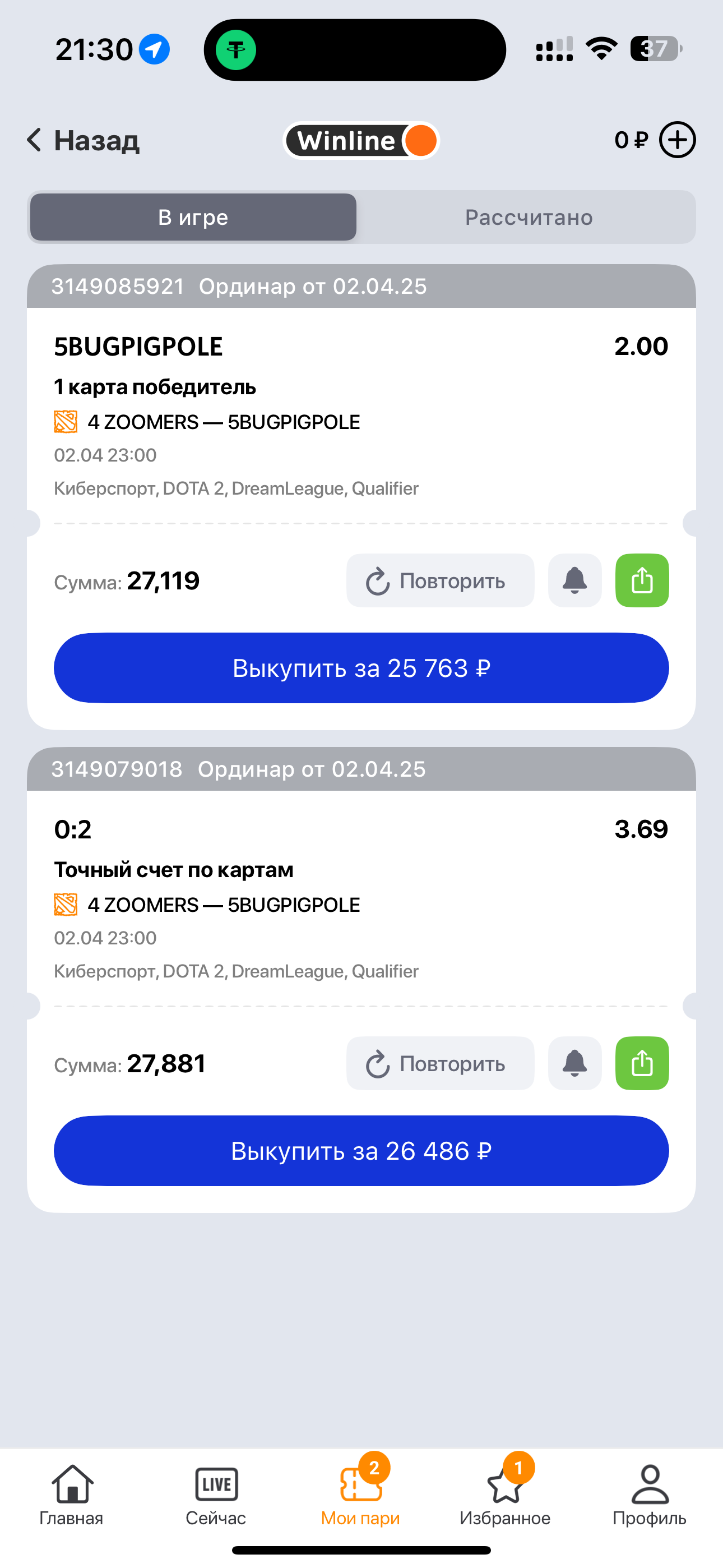Open the Мои пари tab
Image resolution: width=723 pixels, height=1568 pixels.
360,1495
